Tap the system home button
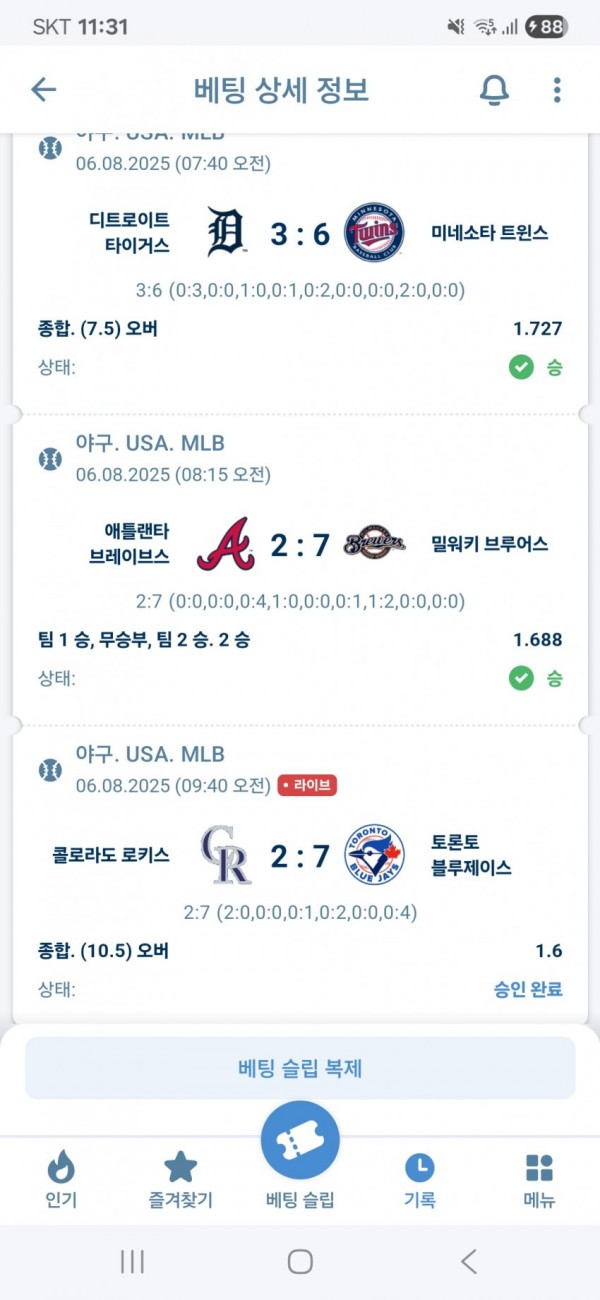The width and height of the screenshot is (600, 1300). (x=300, y=1261)
